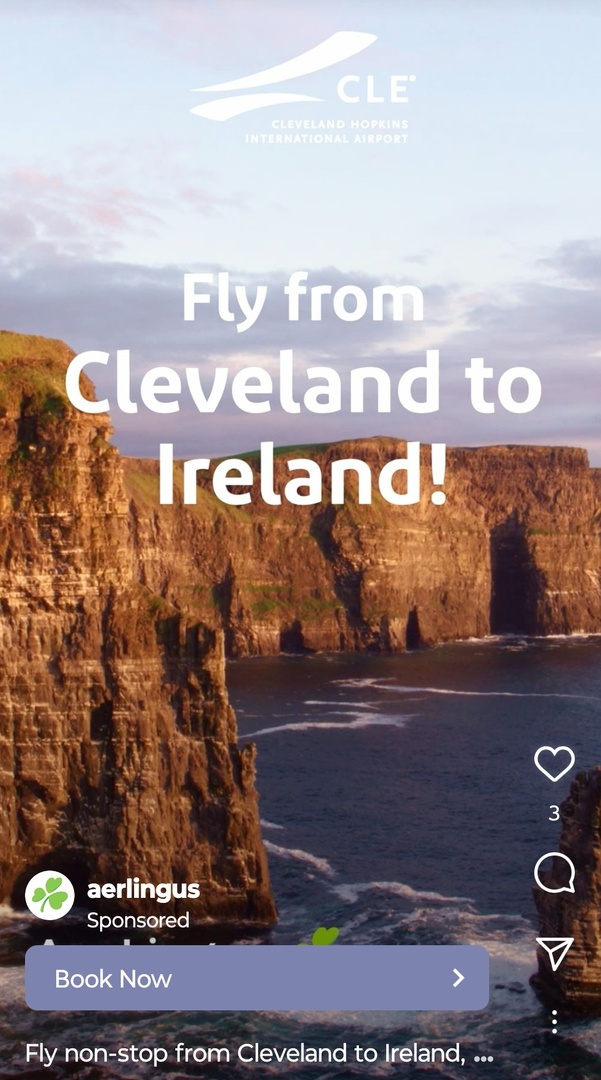The image size is (601, 1080).
Task: Open the three-dot more options menu
Action: (554, 1021)
